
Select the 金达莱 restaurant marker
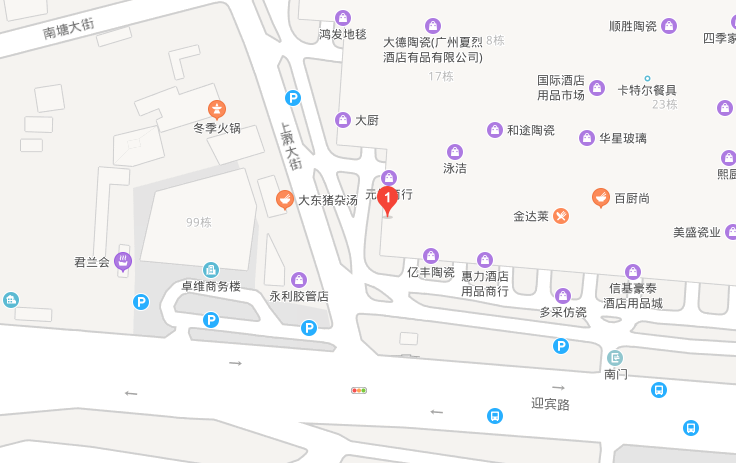coord(561,215)
